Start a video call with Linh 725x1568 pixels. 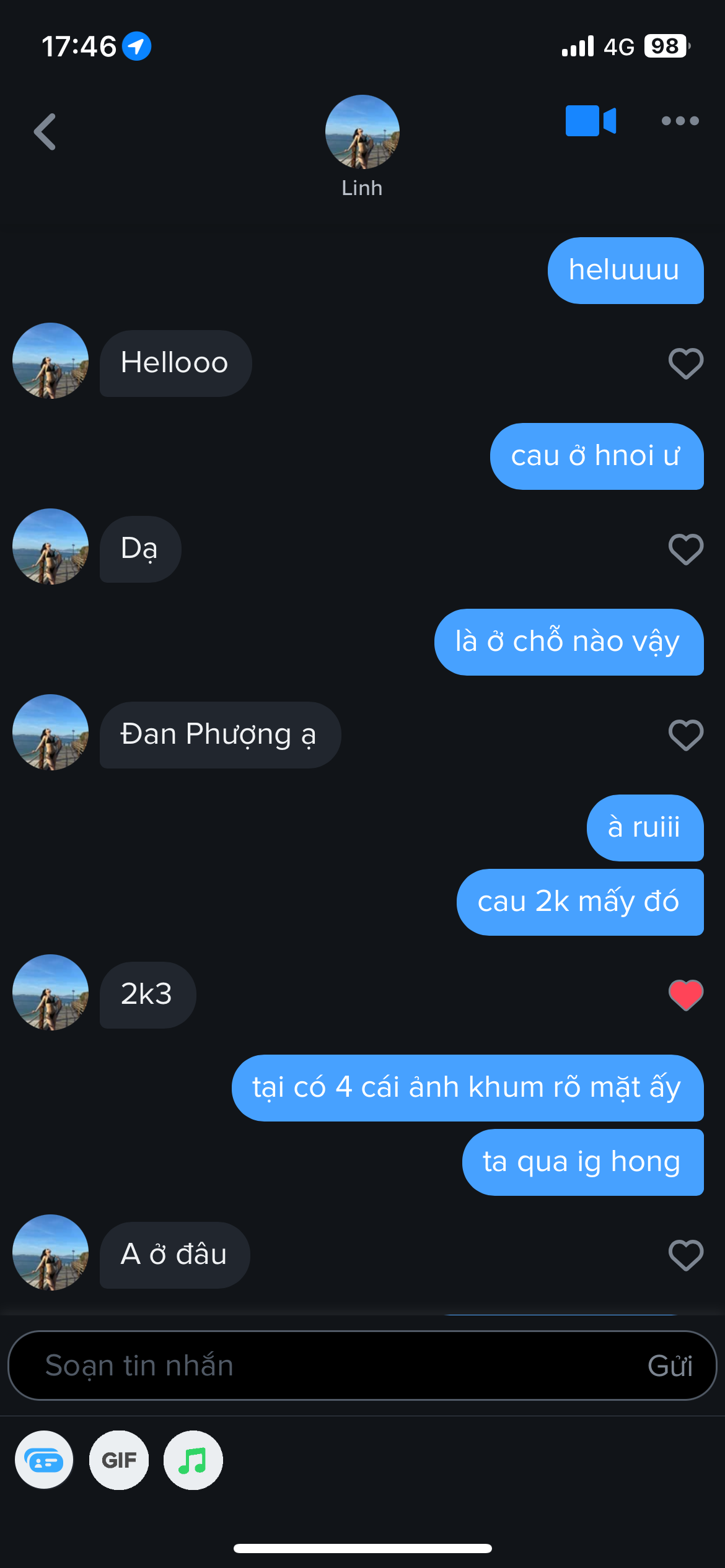pyautogui.click(x=590, y=120)
